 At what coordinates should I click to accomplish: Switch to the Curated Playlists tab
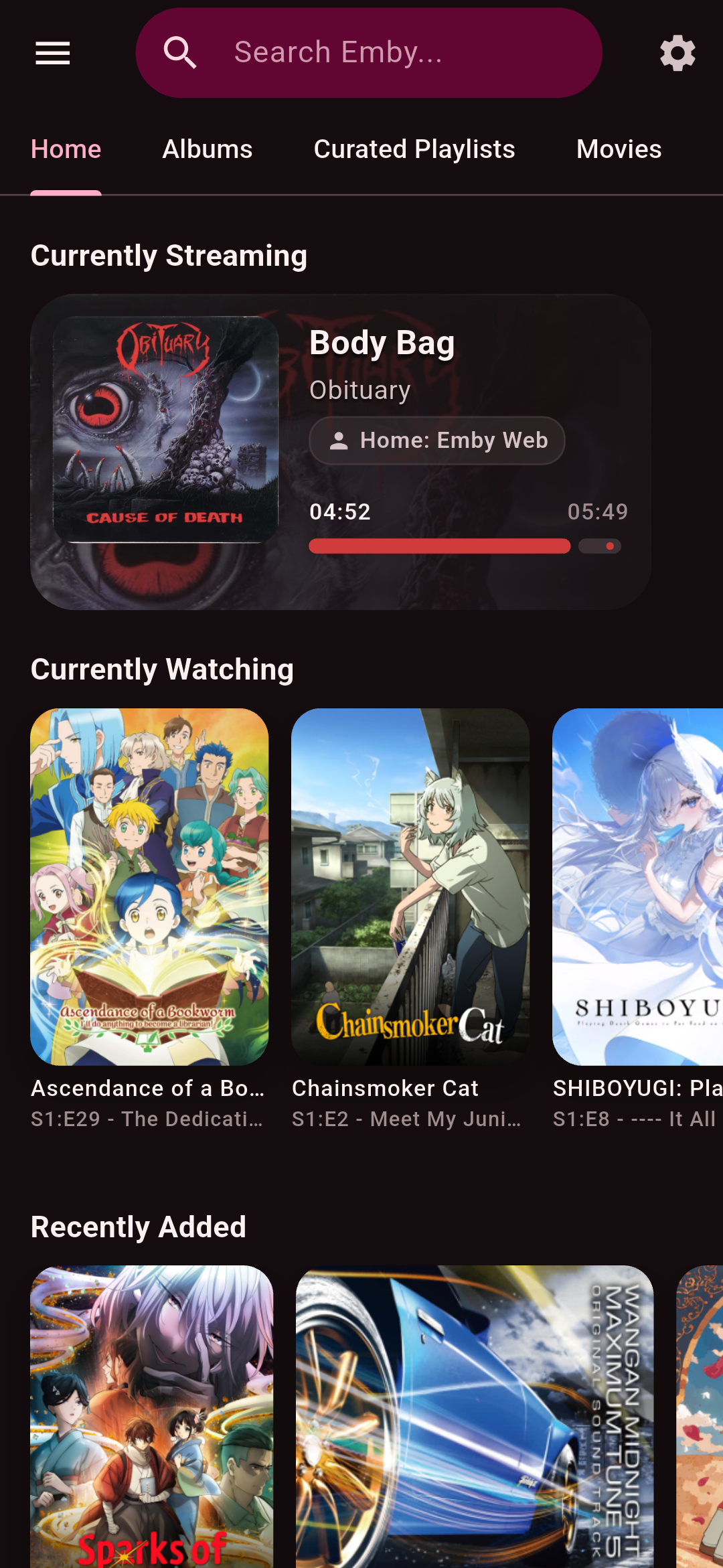coord(414,149)
